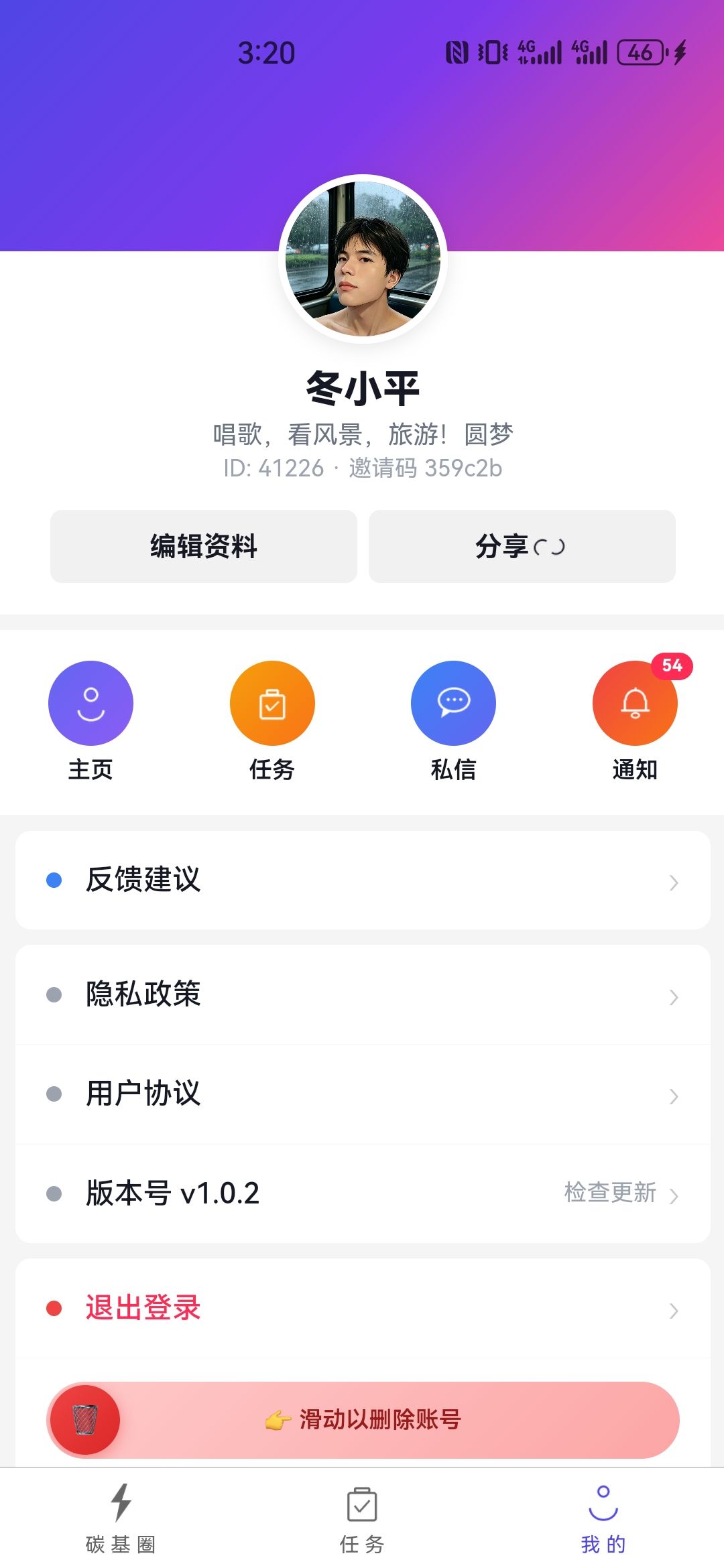The image size is (724, 1568).
Task: Tap the 编辑资料 button
Action: pyautogui.click(x=203, y=546)
